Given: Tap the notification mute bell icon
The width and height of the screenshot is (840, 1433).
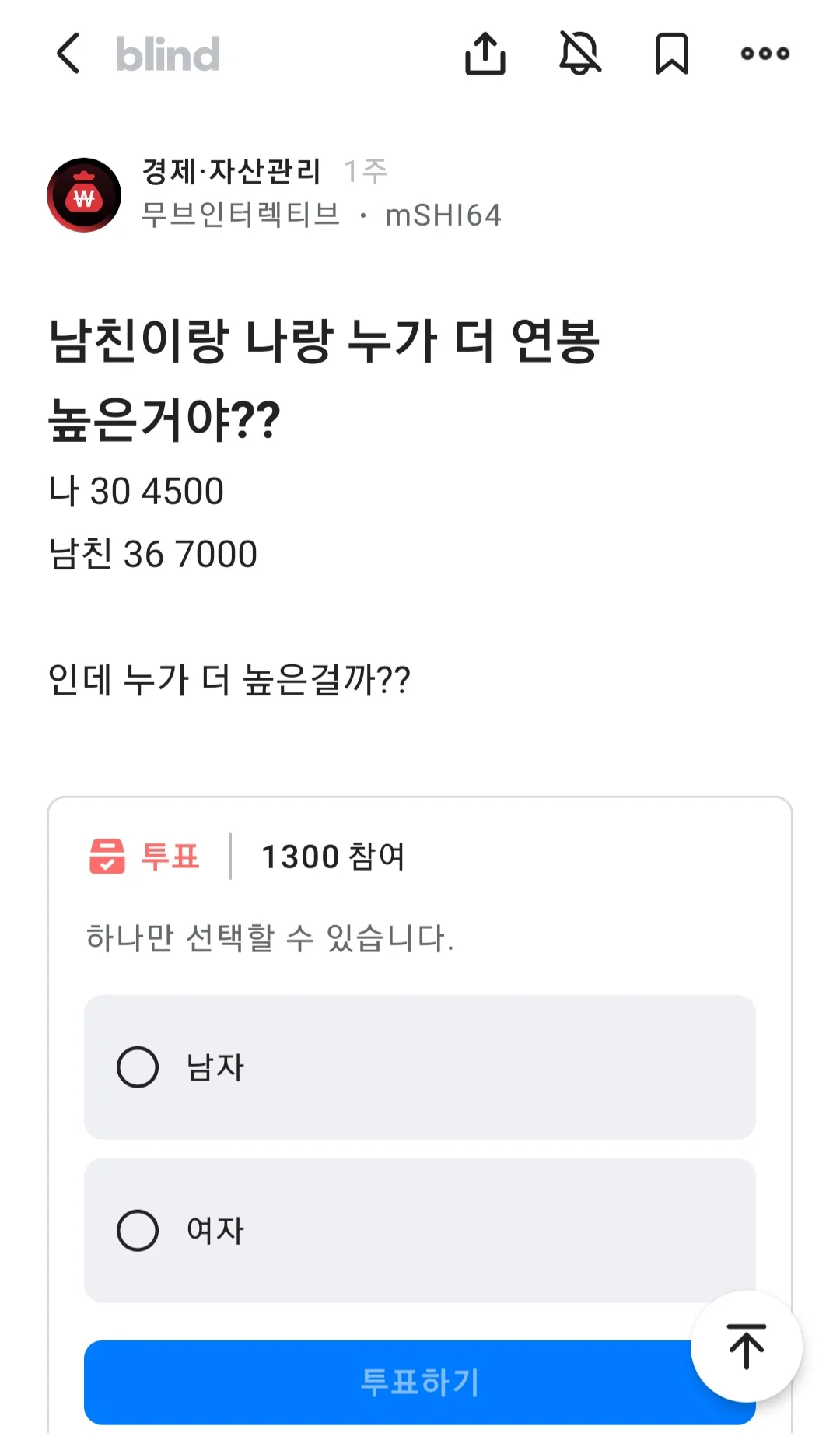Looking at the screenshot, I should tap(579, 54).
